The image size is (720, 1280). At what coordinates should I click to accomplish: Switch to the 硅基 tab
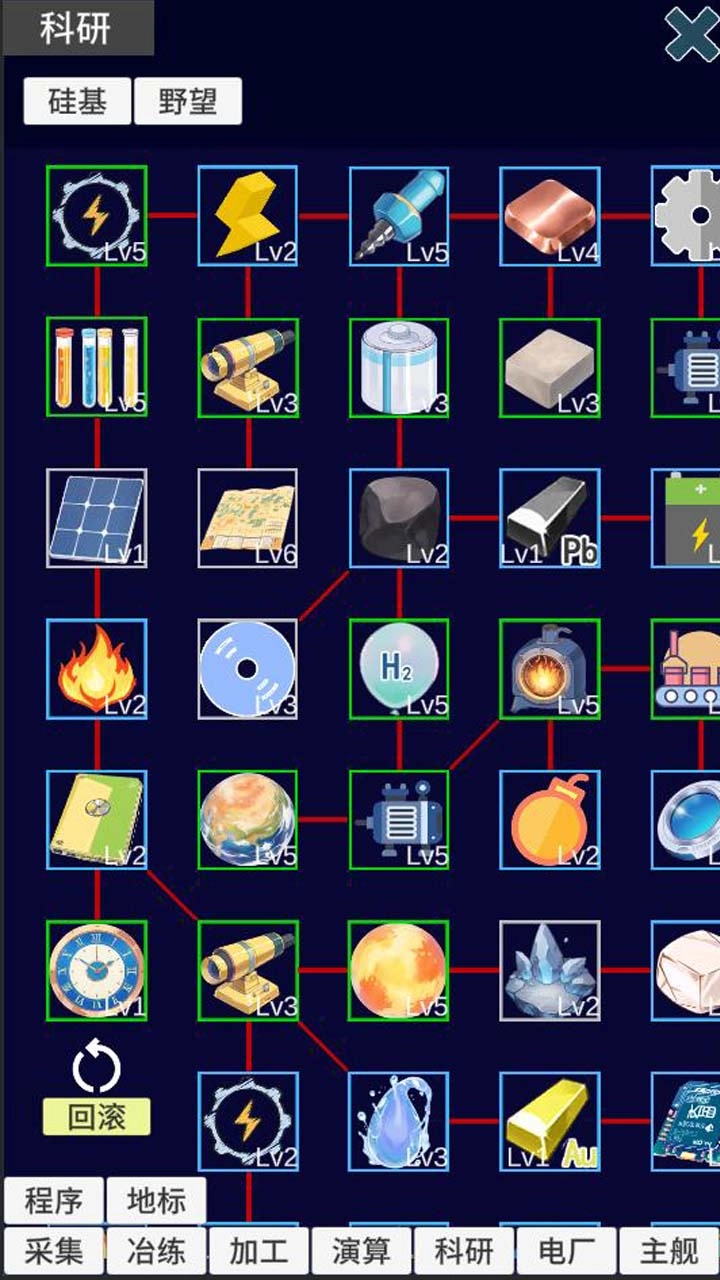(x=77, y=101)
